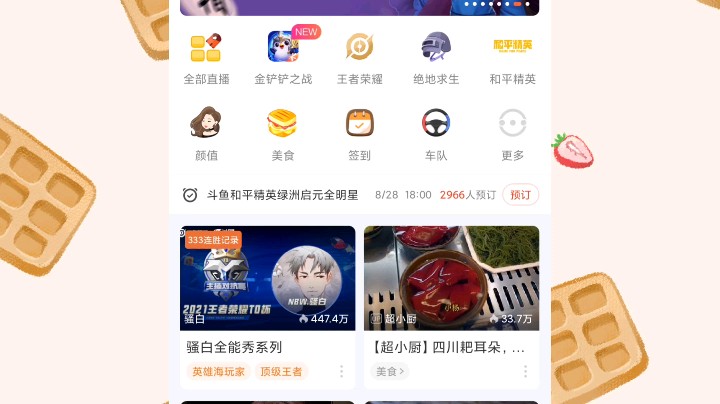Open 【超小厨】四川耙耳朵 live stream
The width and height of the screenshot is (720, 404).
pyautogui.click(x=451, y=278)
